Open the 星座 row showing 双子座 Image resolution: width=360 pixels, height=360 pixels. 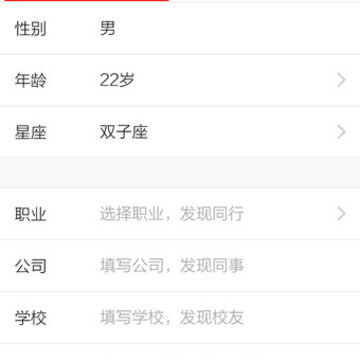pyautogui.click(x=180, y=132)
